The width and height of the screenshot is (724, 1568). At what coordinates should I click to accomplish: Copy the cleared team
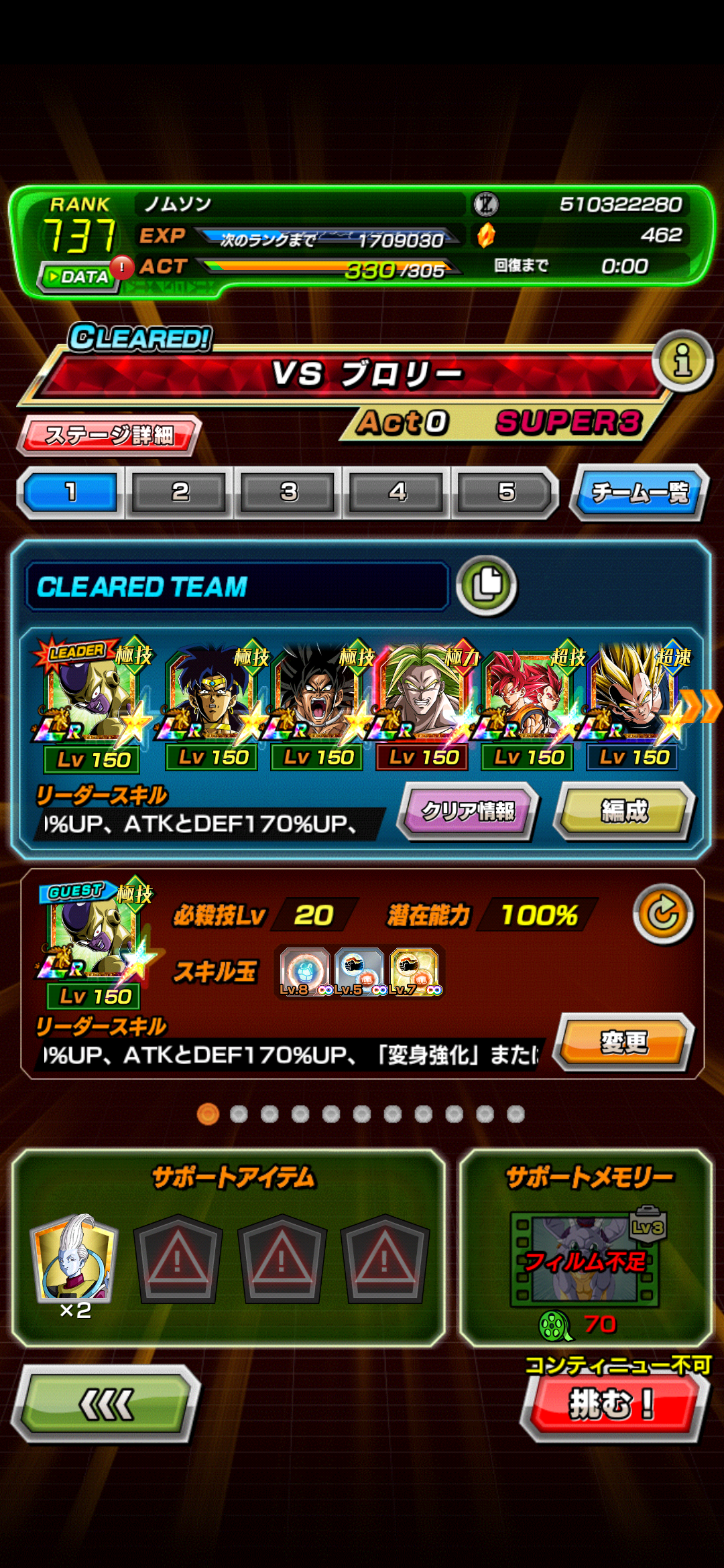coord(487,585)
